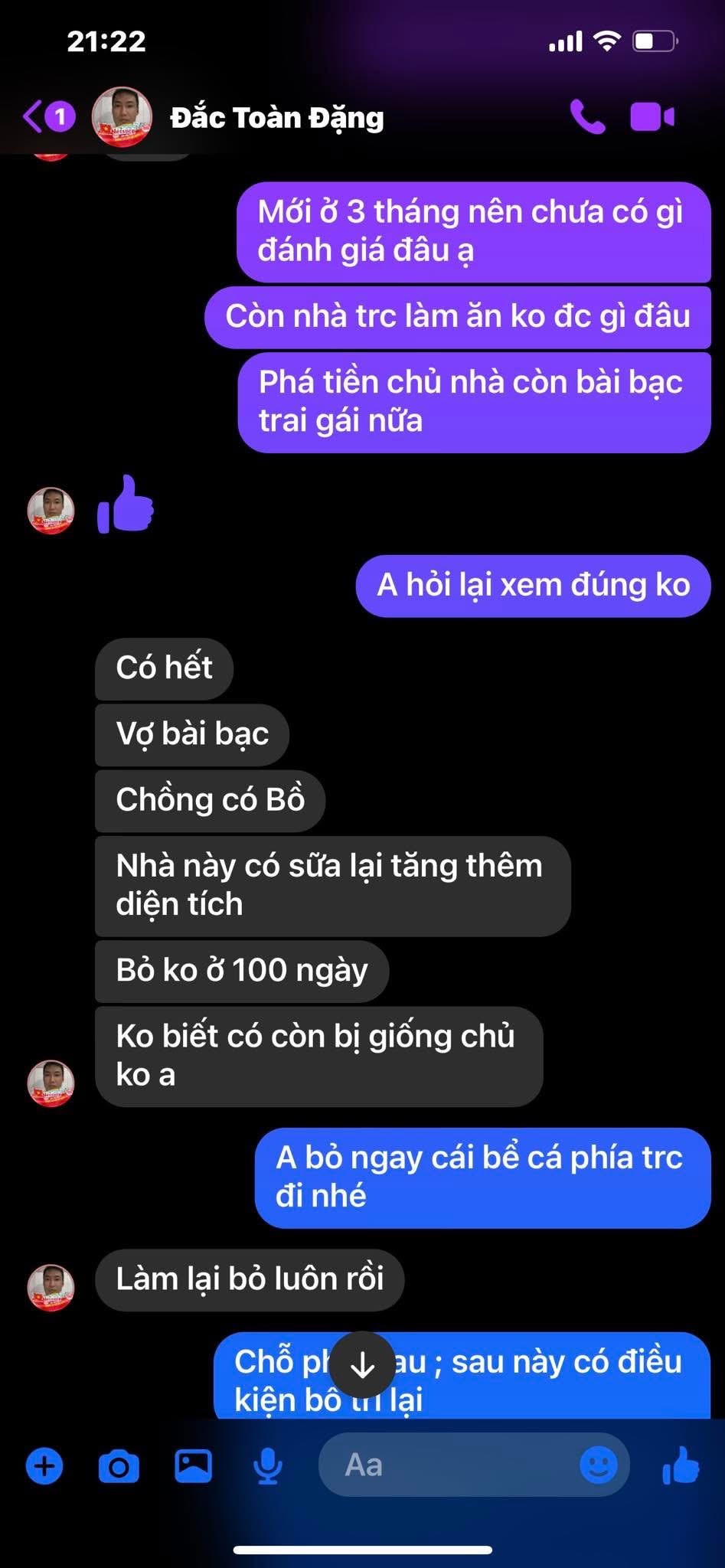Send a thumbs-up like
Image resolution: width=725 pixels, height=1568 pixels.
680,1465
